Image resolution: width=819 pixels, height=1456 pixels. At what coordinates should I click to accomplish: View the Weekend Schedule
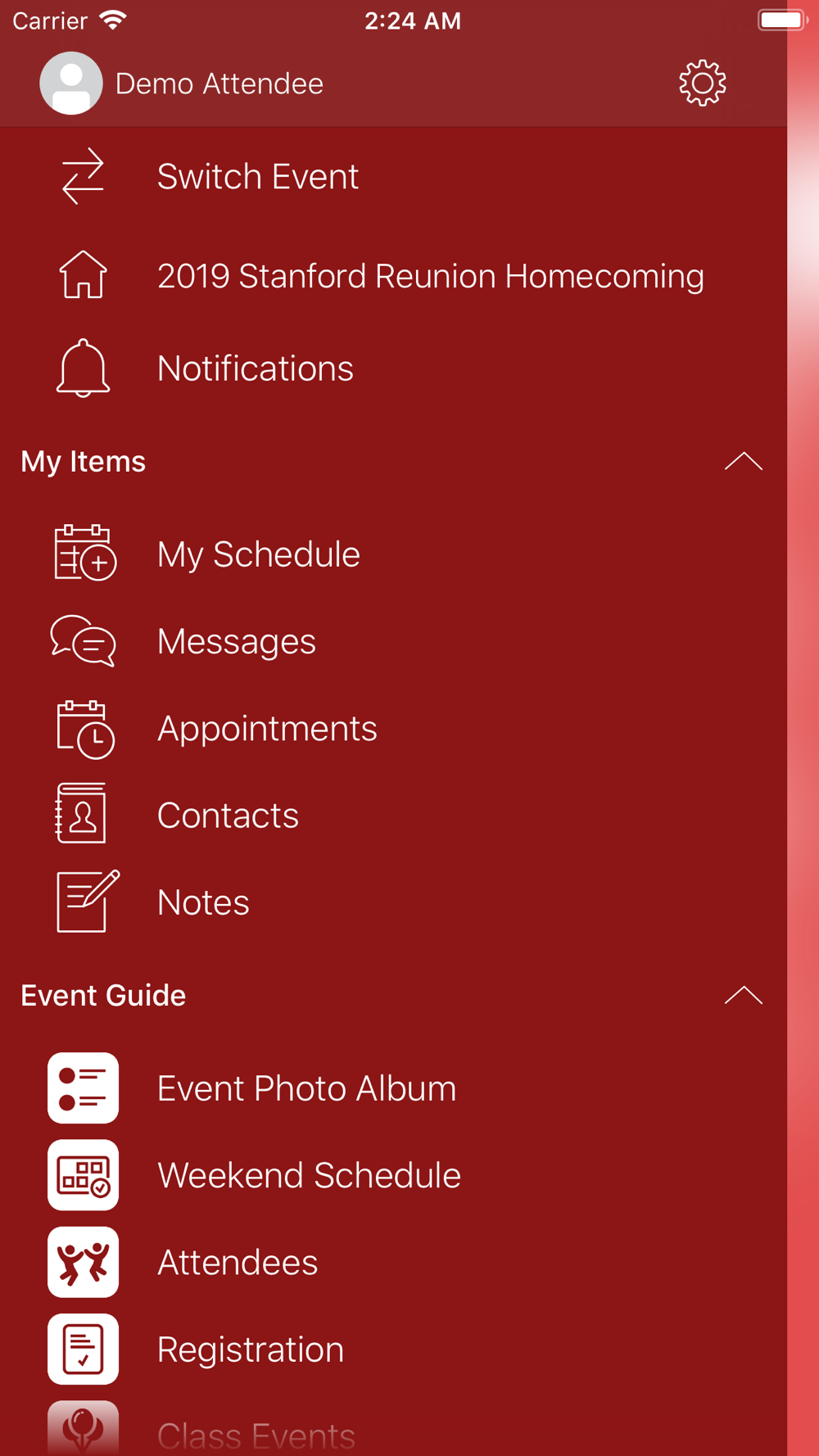coord(393,1175)
